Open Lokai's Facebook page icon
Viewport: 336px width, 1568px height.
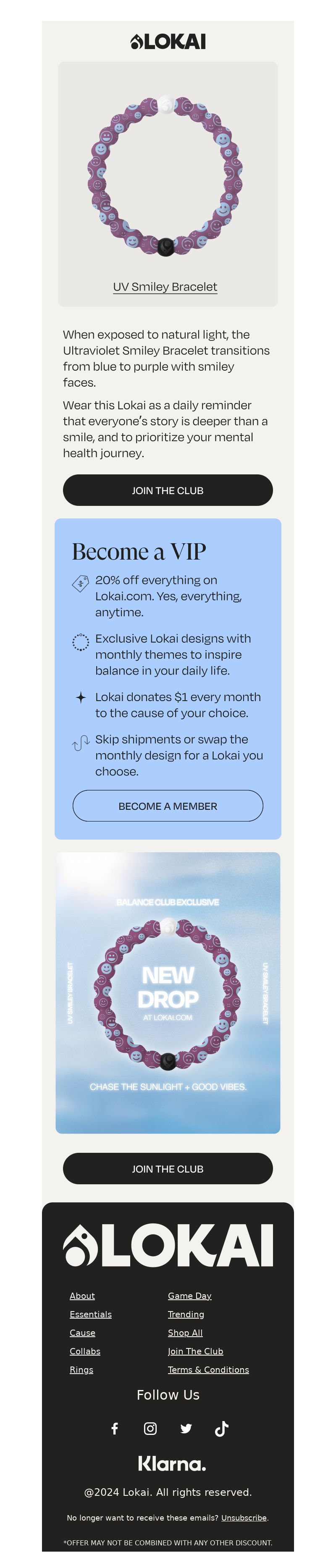(114, 1429)
